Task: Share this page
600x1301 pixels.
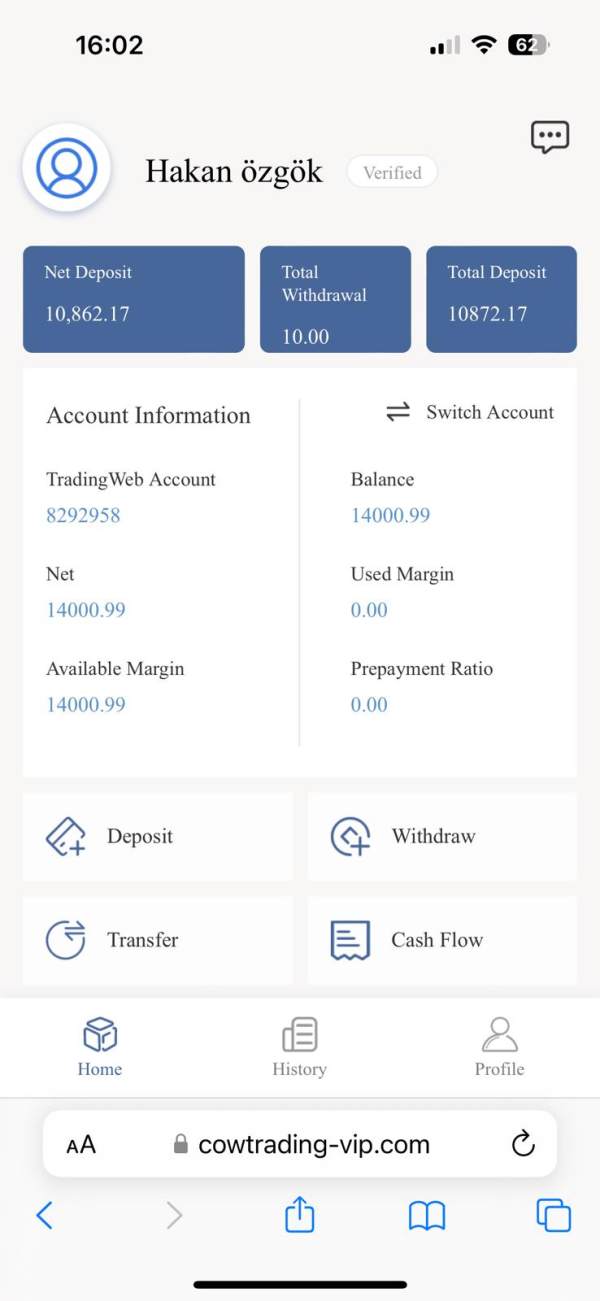Action: pos(300,1214)
